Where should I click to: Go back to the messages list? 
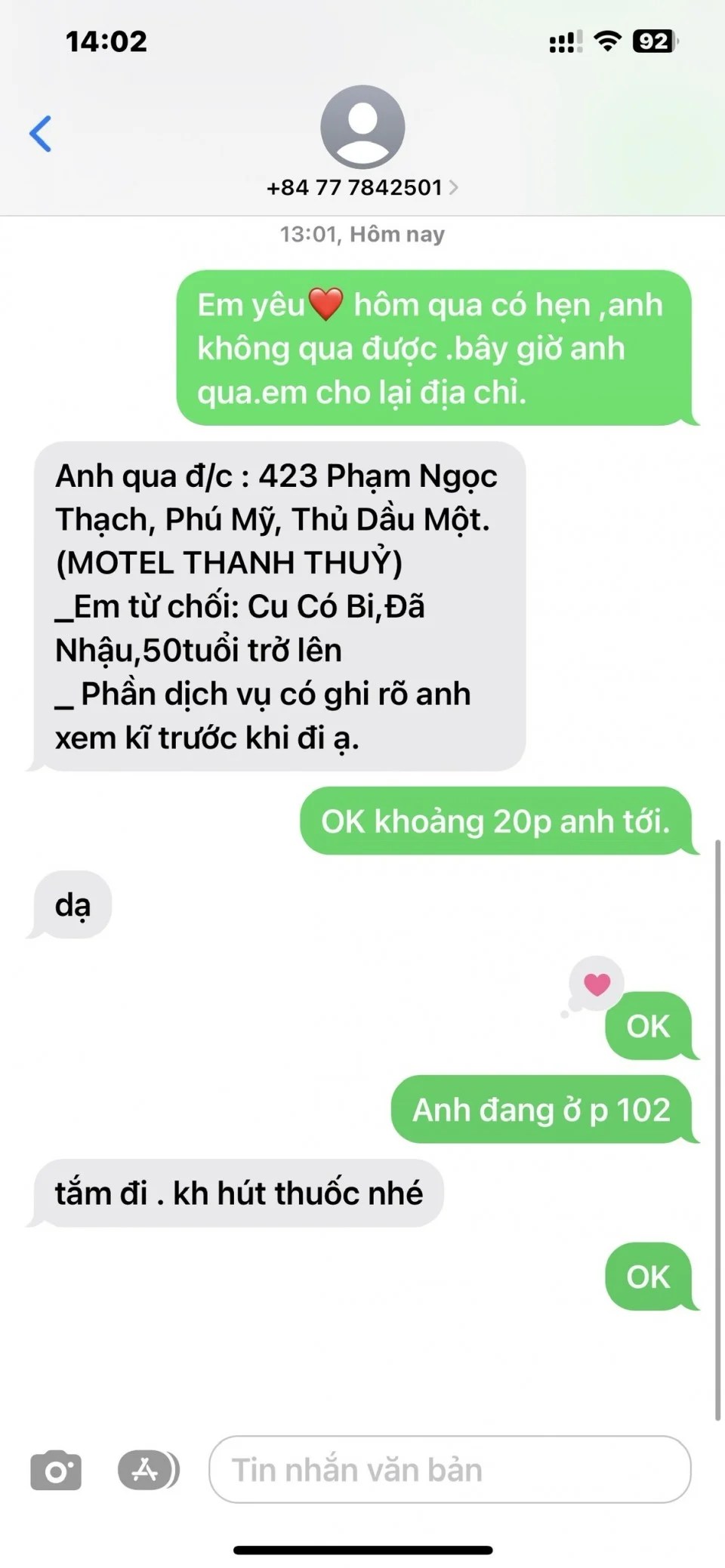pyautogui.click(x=41, y=134)
